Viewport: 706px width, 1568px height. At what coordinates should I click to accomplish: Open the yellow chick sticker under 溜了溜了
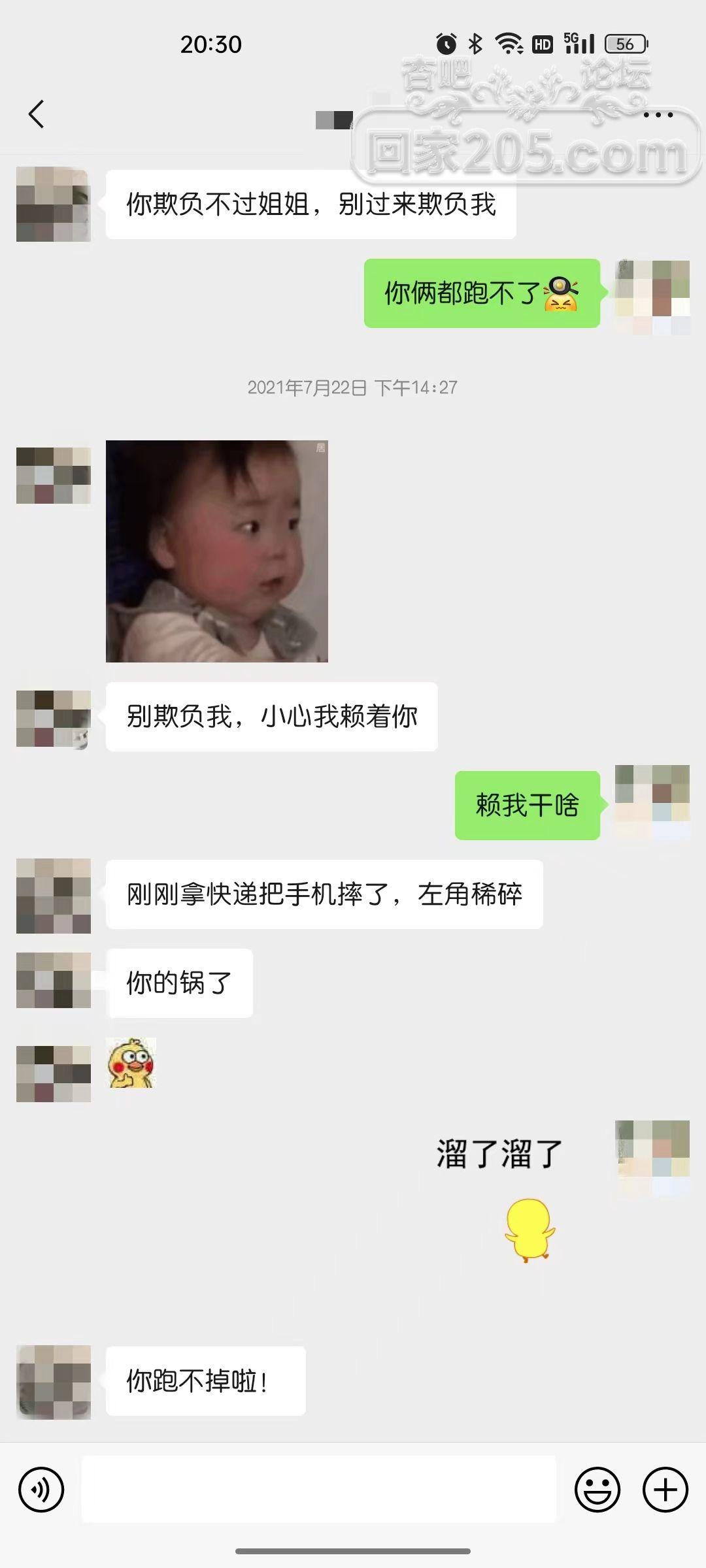(x=529, y=1229)
